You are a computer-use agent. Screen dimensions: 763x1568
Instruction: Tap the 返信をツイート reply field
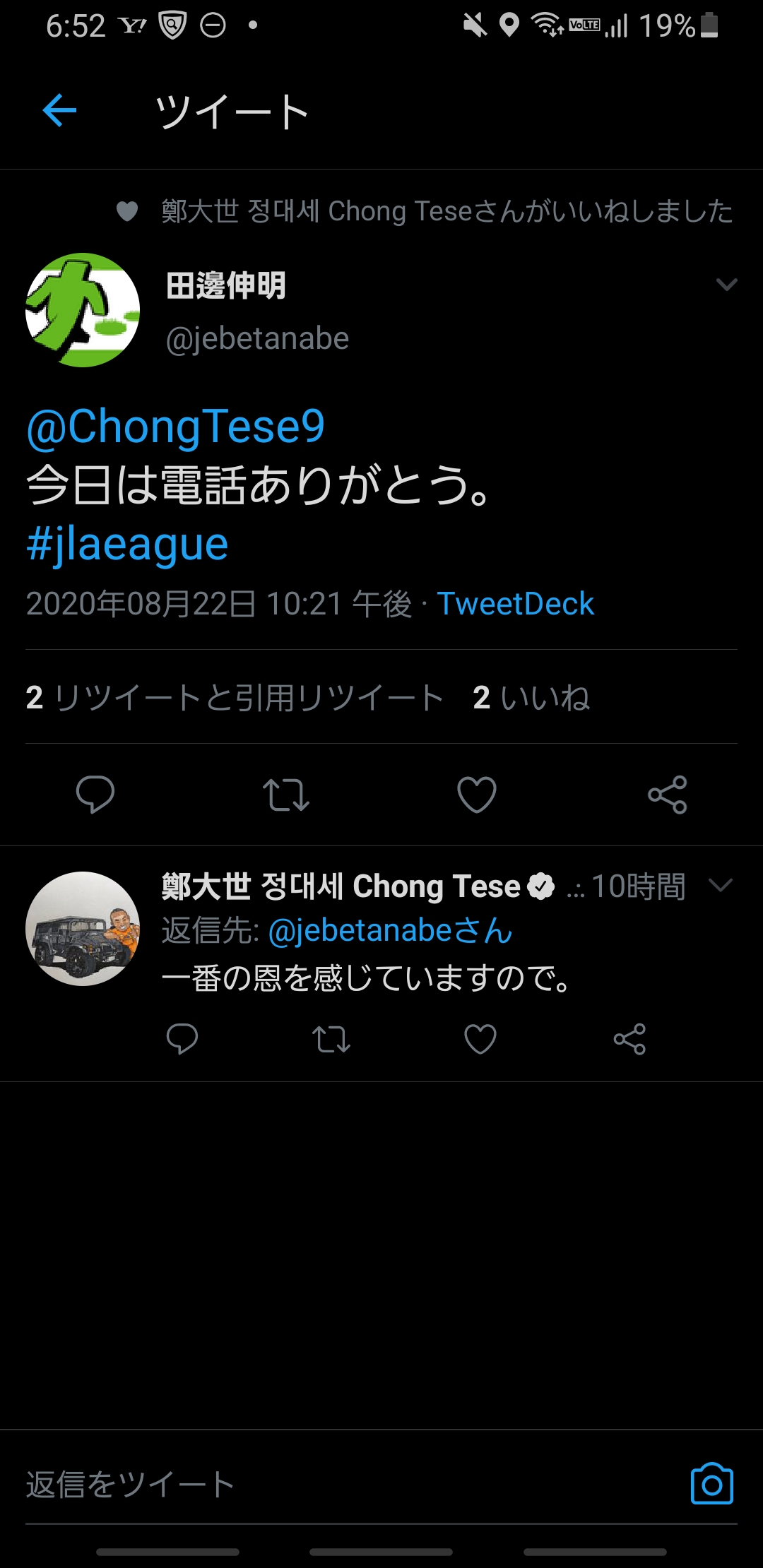point(346,1484)
